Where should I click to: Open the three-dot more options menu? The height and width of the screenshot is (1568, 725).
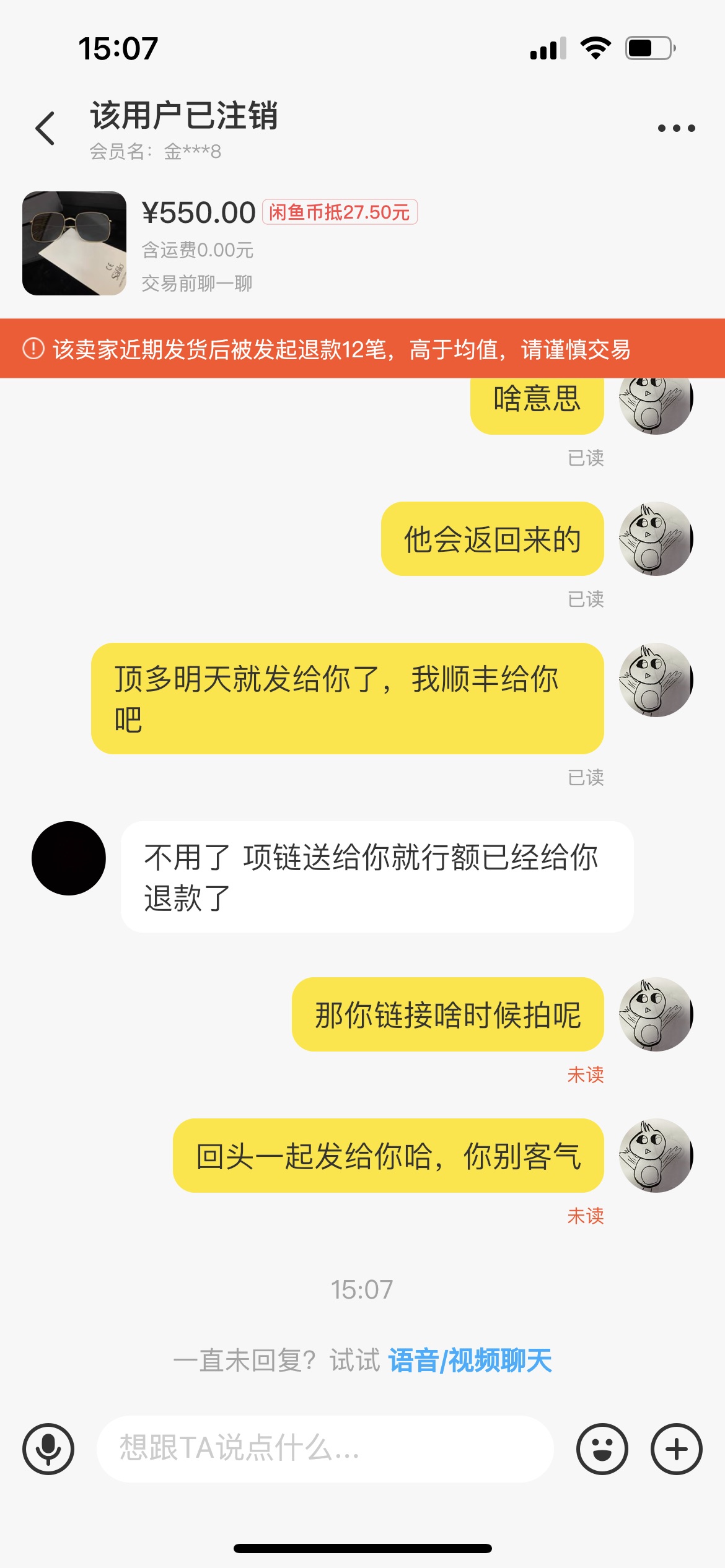(676, 128)
